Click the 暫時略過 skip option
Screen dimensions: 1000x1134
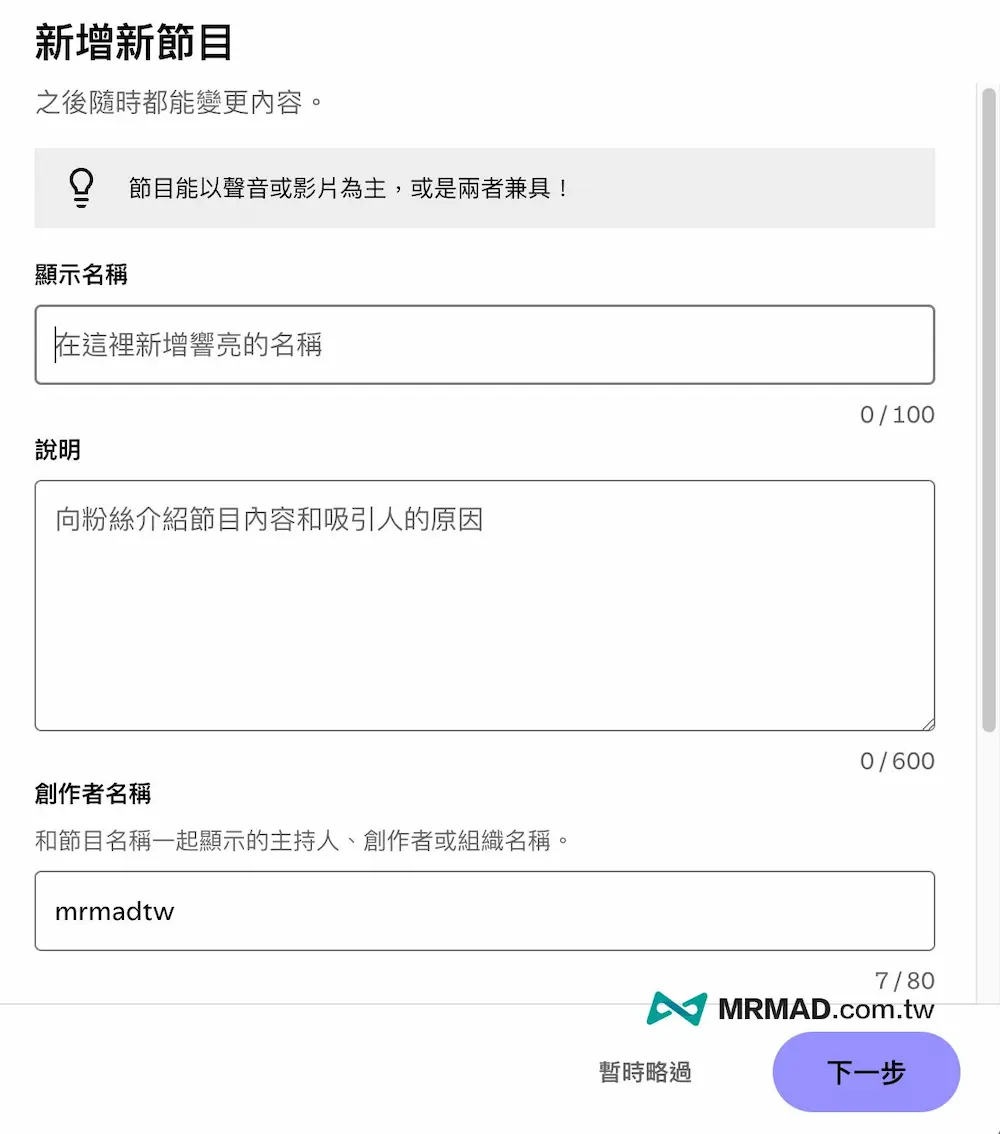644,1071
